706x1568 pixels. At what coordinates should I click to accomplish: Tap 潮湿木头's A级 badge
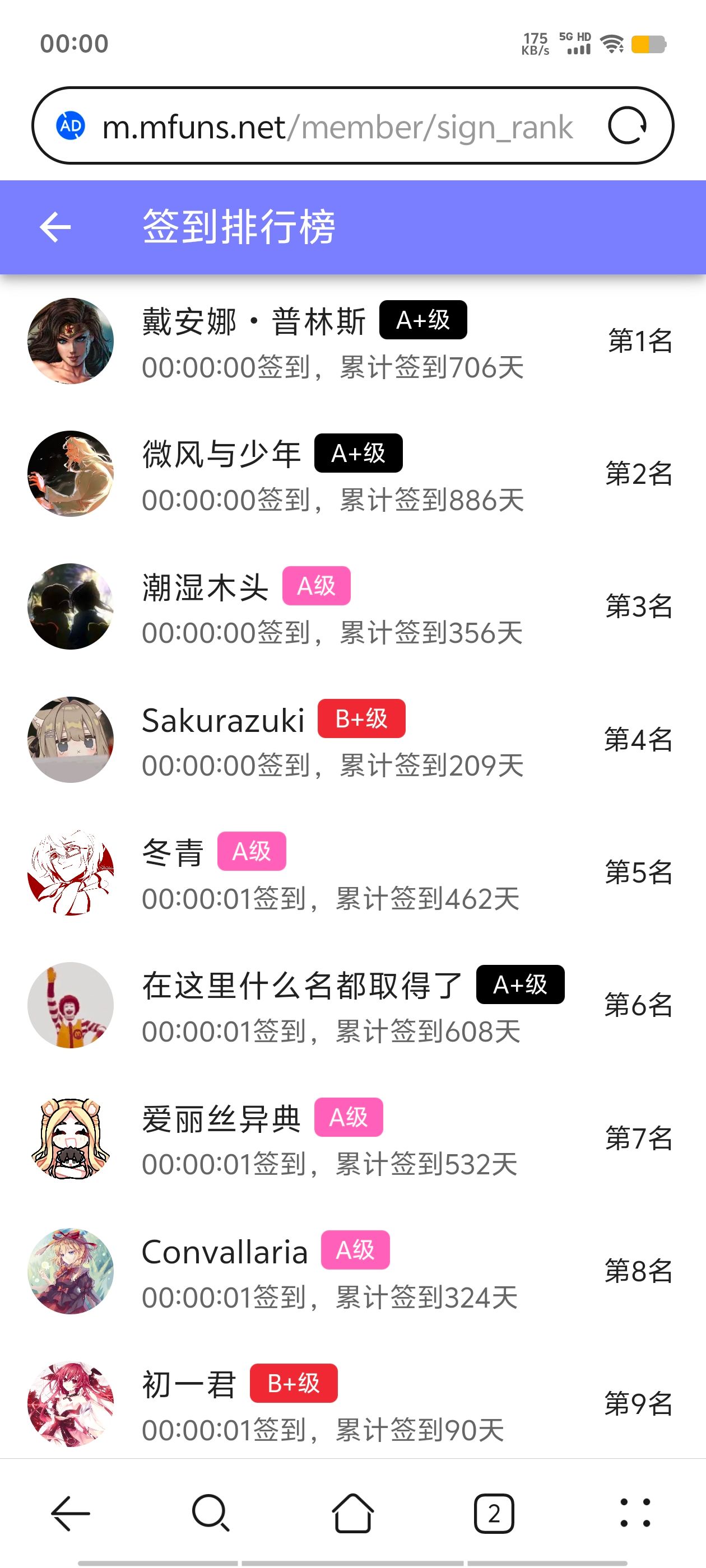317,586
